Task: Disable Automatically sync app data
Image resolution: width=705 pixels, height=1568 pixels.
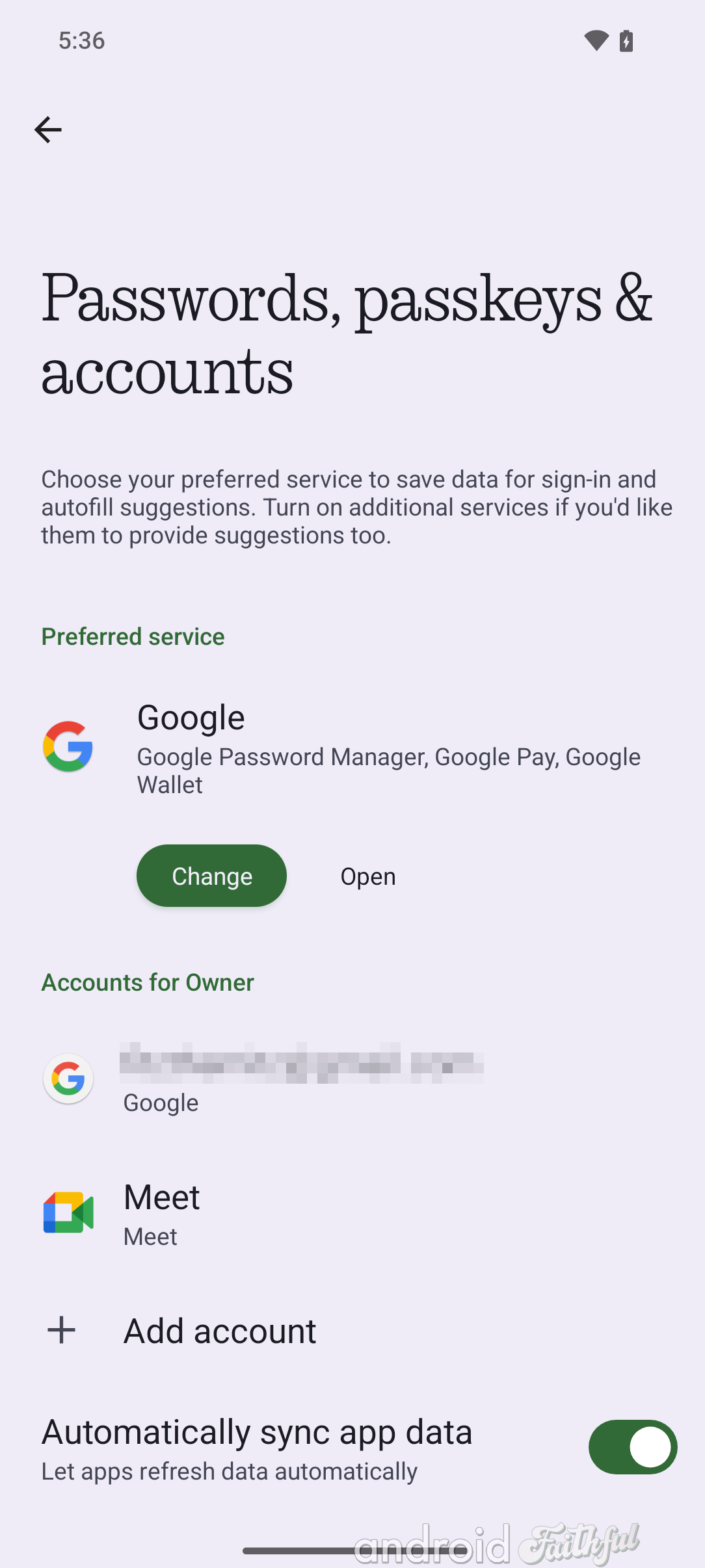Action: [x=632, y=1447]
